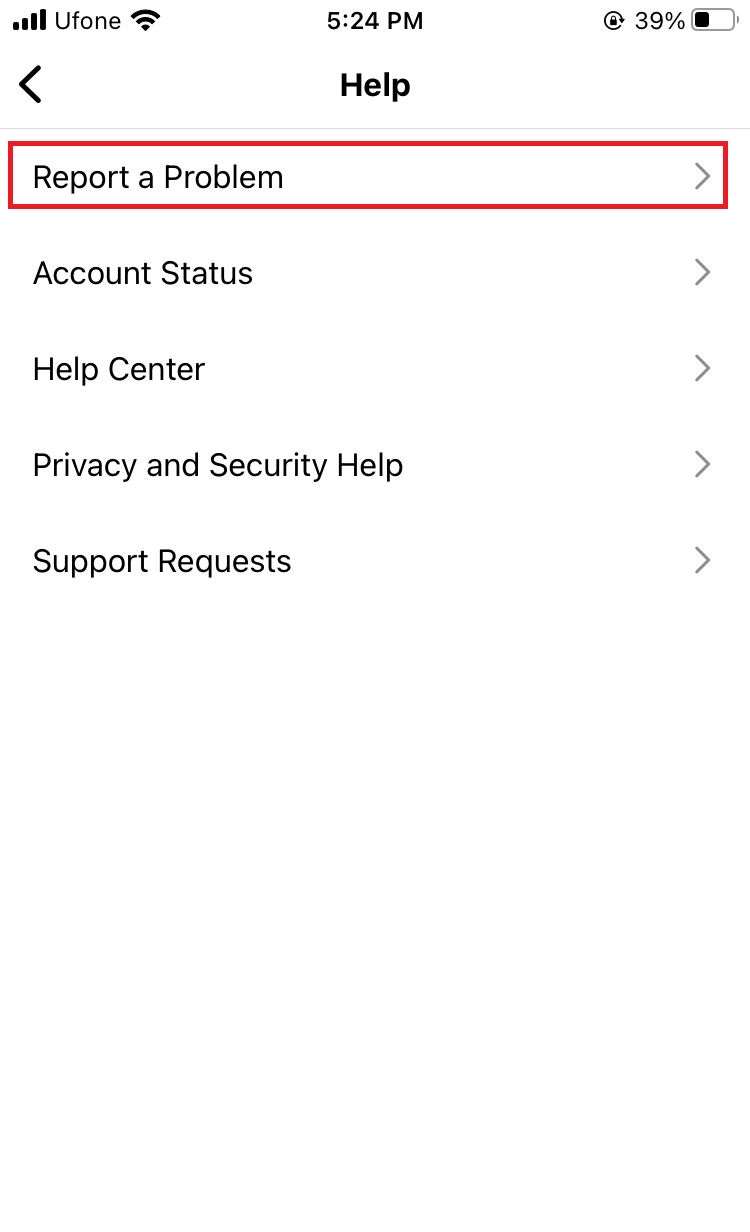
Task: Go back from the Help screen
Action: tap(32, 85)
